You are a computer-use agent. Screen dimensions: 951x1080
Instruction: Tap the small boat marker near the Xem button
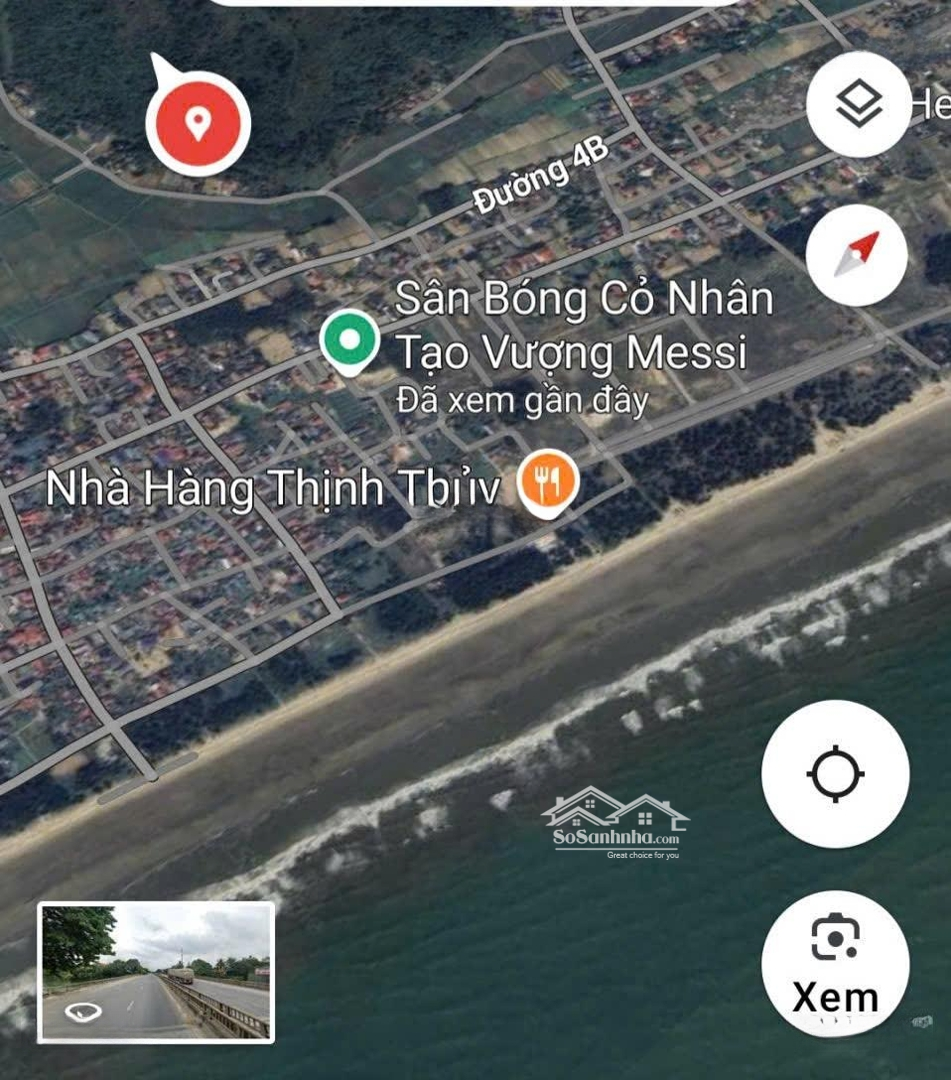[922, 1020]
